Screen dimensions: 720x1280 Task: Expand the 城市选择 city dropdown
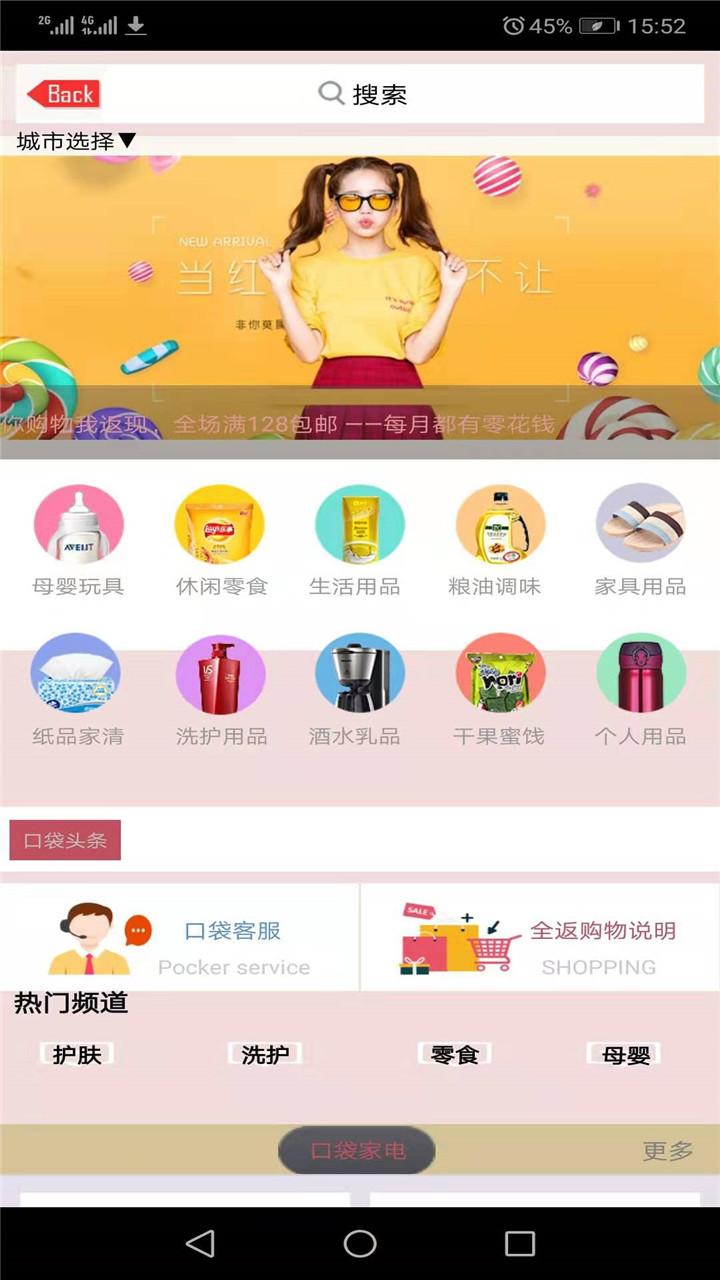pyautogui.click(x=76, y=142)
